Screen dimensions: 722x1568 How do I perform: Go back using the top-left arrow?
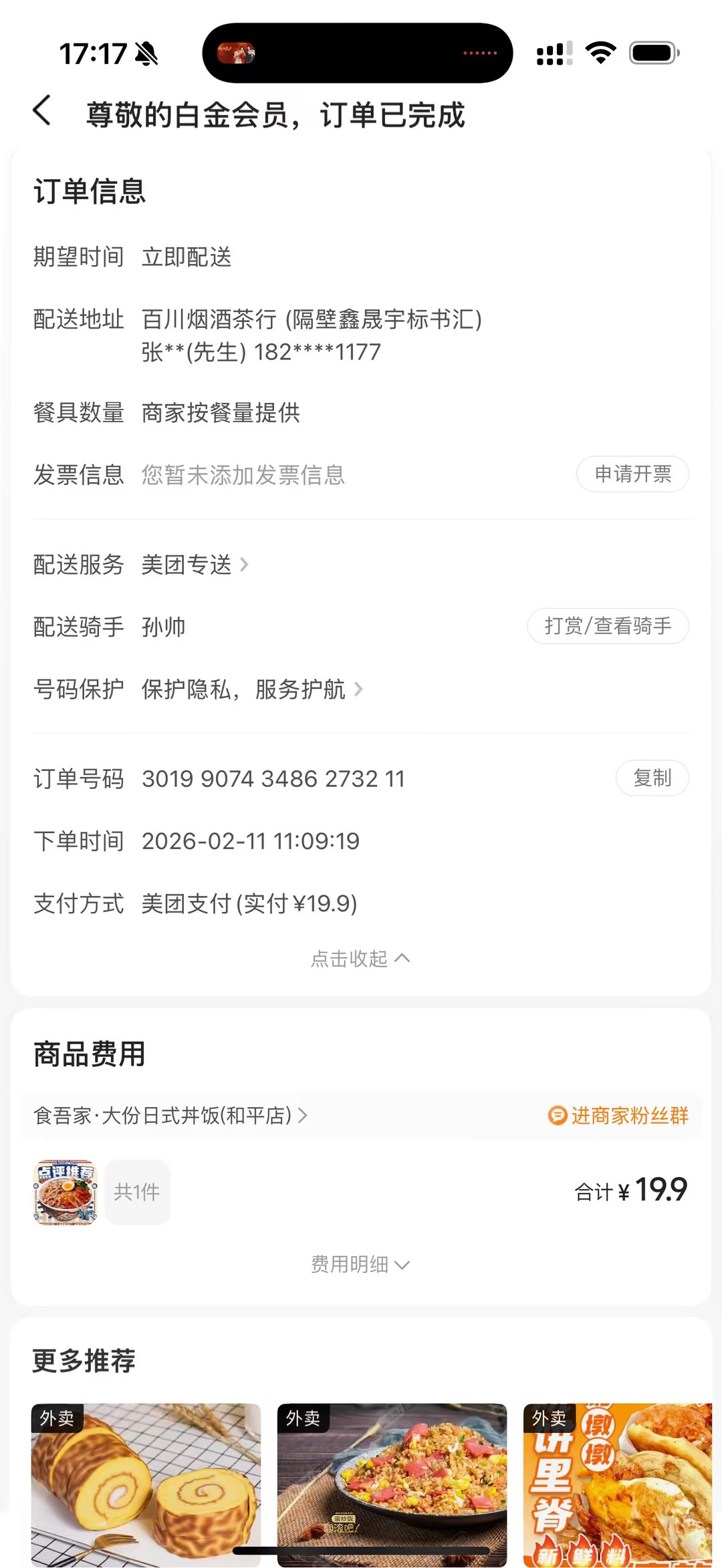coord(42,111)
